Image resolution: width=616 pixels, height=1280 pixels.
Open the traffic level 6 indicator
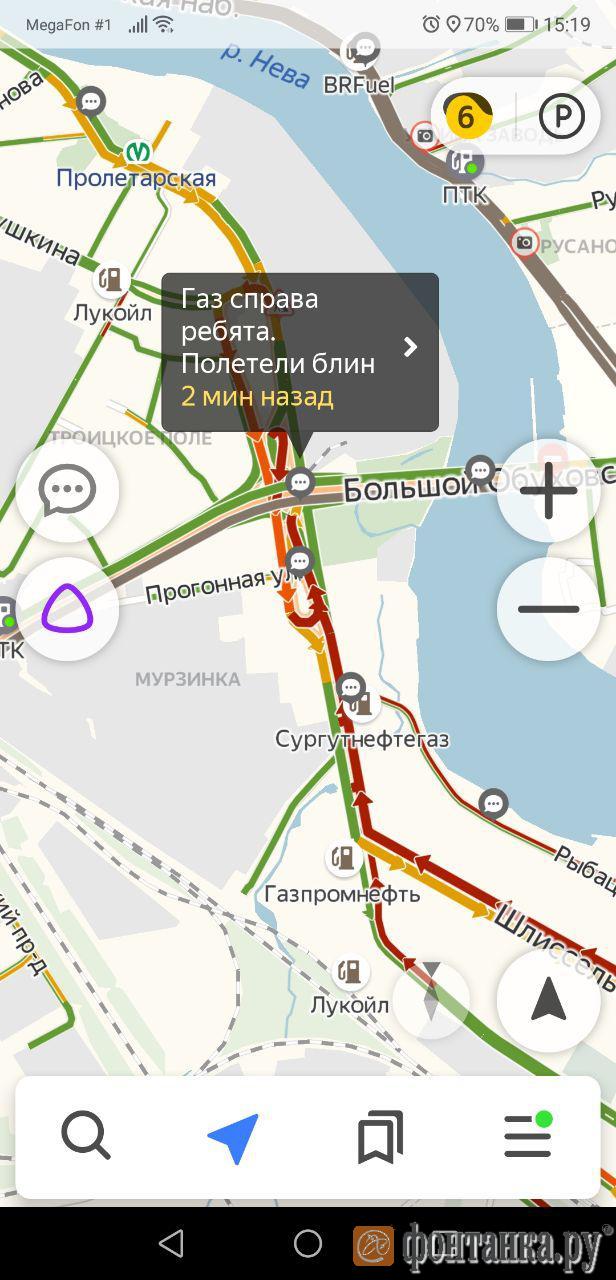click(x=466, y=116)
